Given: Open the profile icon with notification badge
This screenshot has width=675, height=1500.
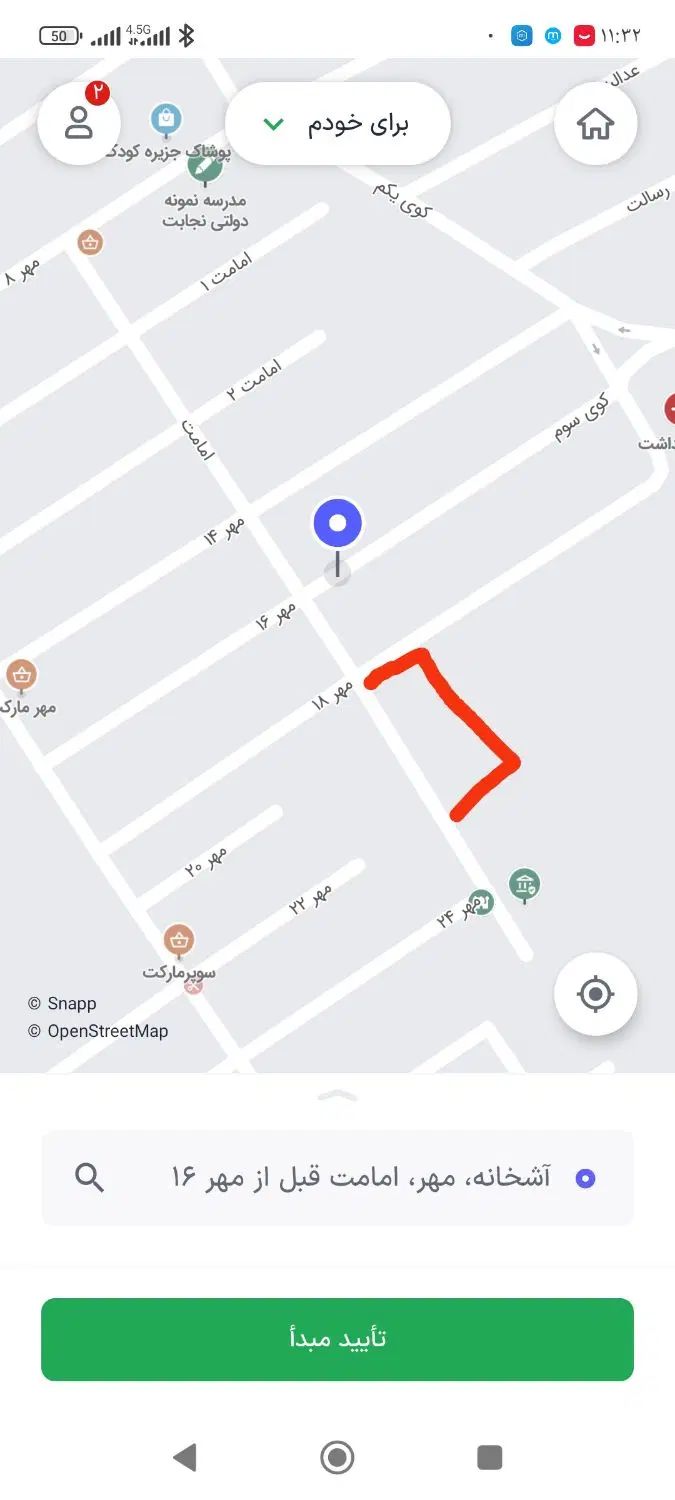Looking at the screenshot, I should pos(79,122).
